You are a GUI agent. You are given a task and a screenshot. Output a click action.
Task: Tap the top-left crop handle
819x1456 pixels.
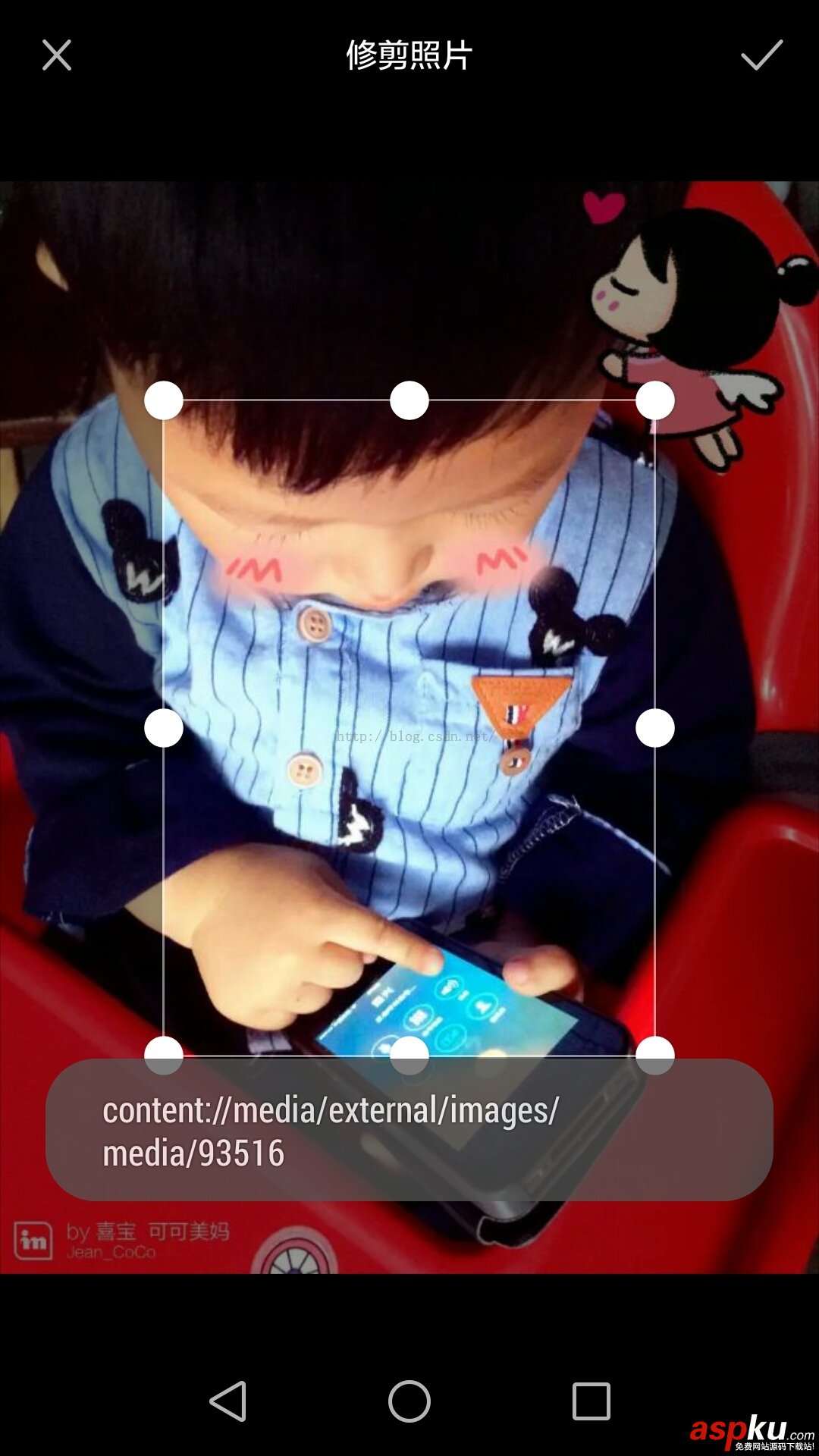[x=164, y=400]
